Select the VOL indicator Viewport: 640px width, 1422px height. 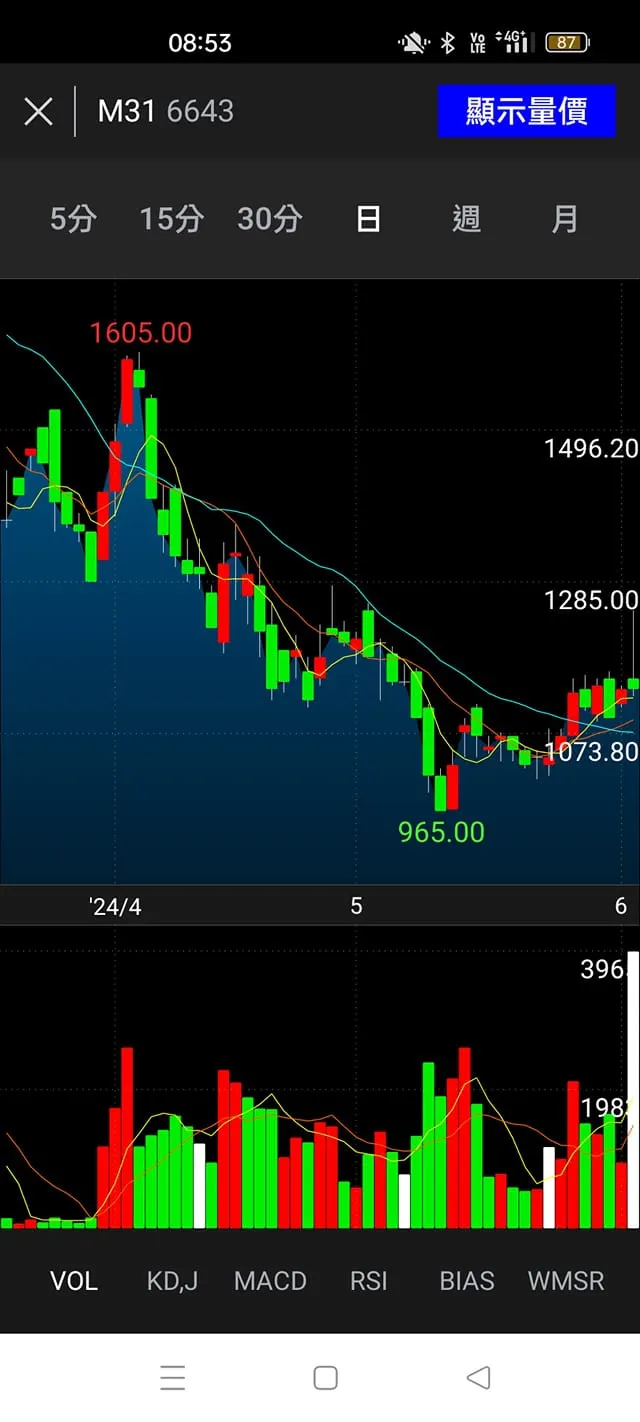74,1281
